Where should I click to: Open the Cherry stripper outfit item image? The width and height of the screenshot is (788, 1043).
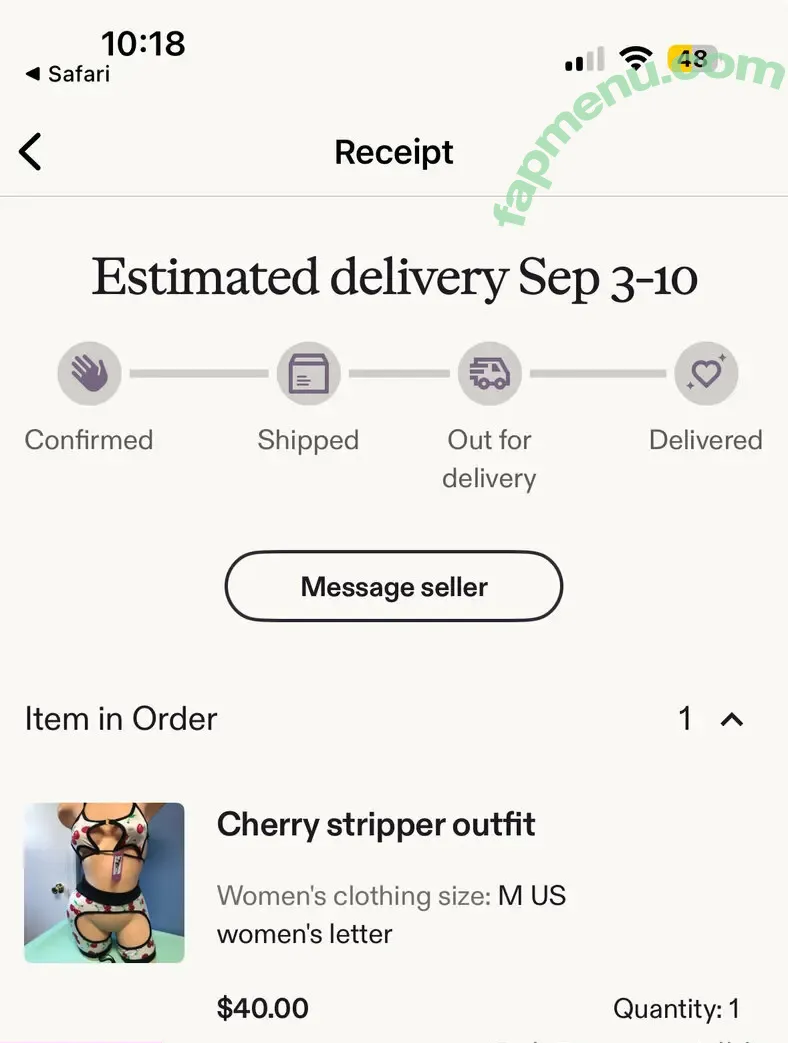pyautogui.click(x=104, y=882)
